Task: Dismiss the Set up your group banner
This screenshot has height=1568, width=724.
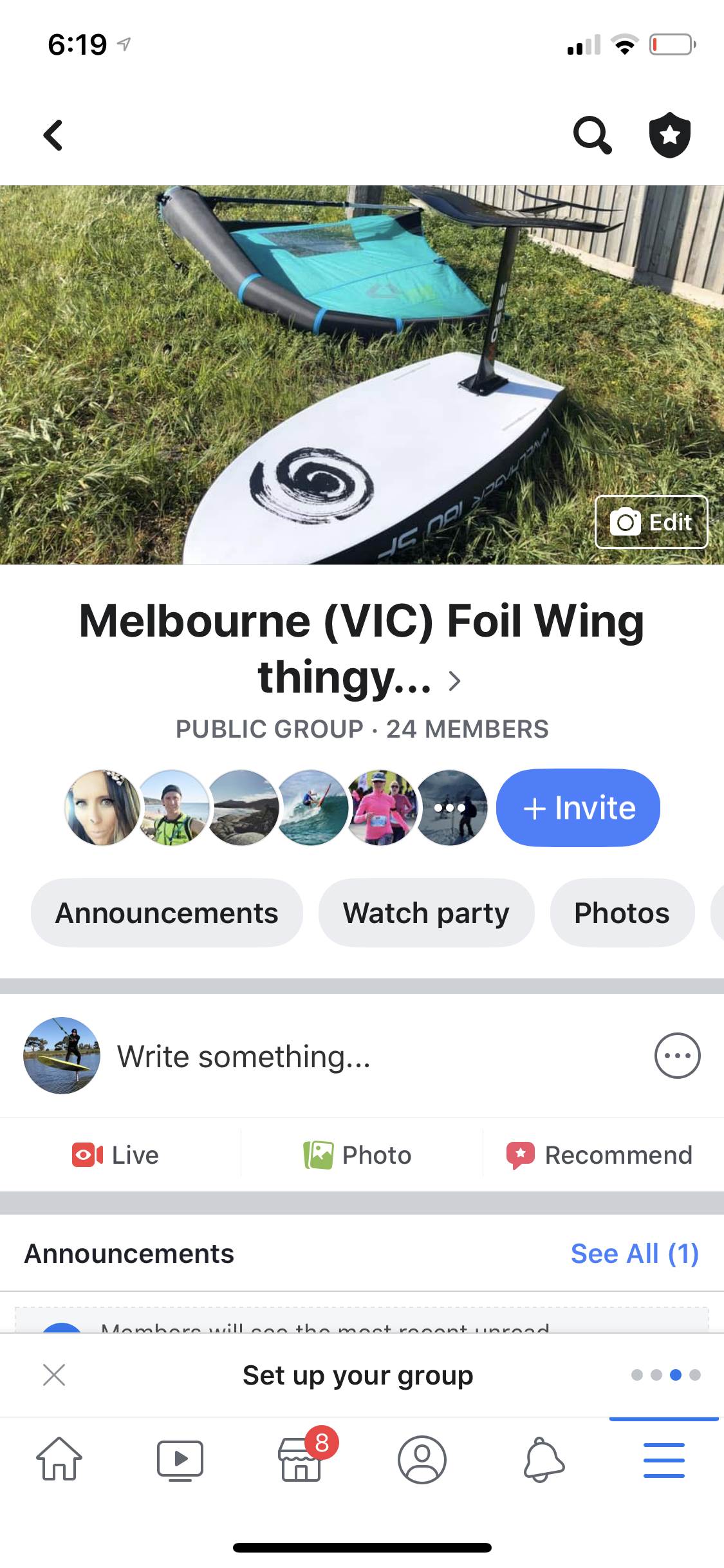Action: [54, 1375]
